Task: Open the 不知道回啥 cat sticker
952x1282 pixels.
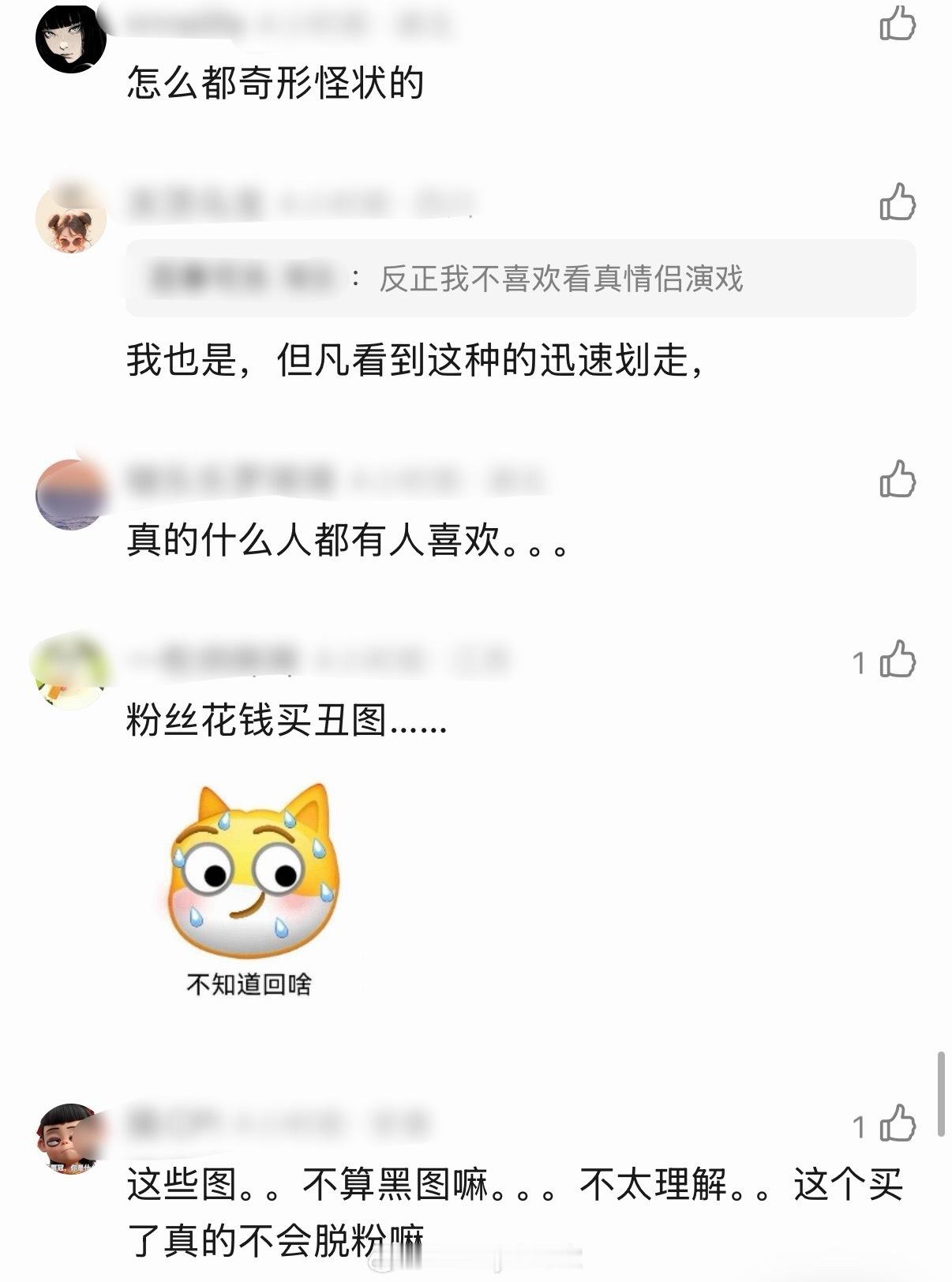Action: coord(253,876)
